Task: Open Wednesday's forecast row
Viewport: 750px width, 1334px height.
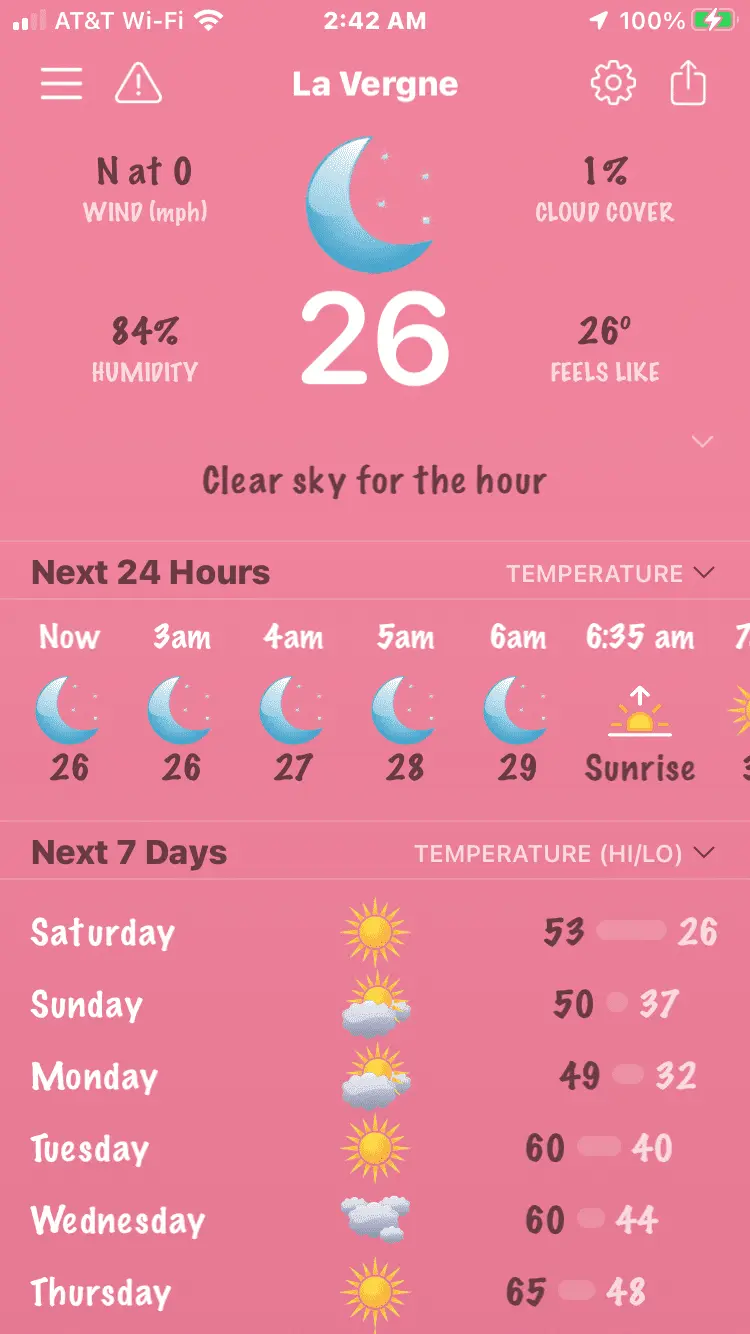Action: 374,1220
